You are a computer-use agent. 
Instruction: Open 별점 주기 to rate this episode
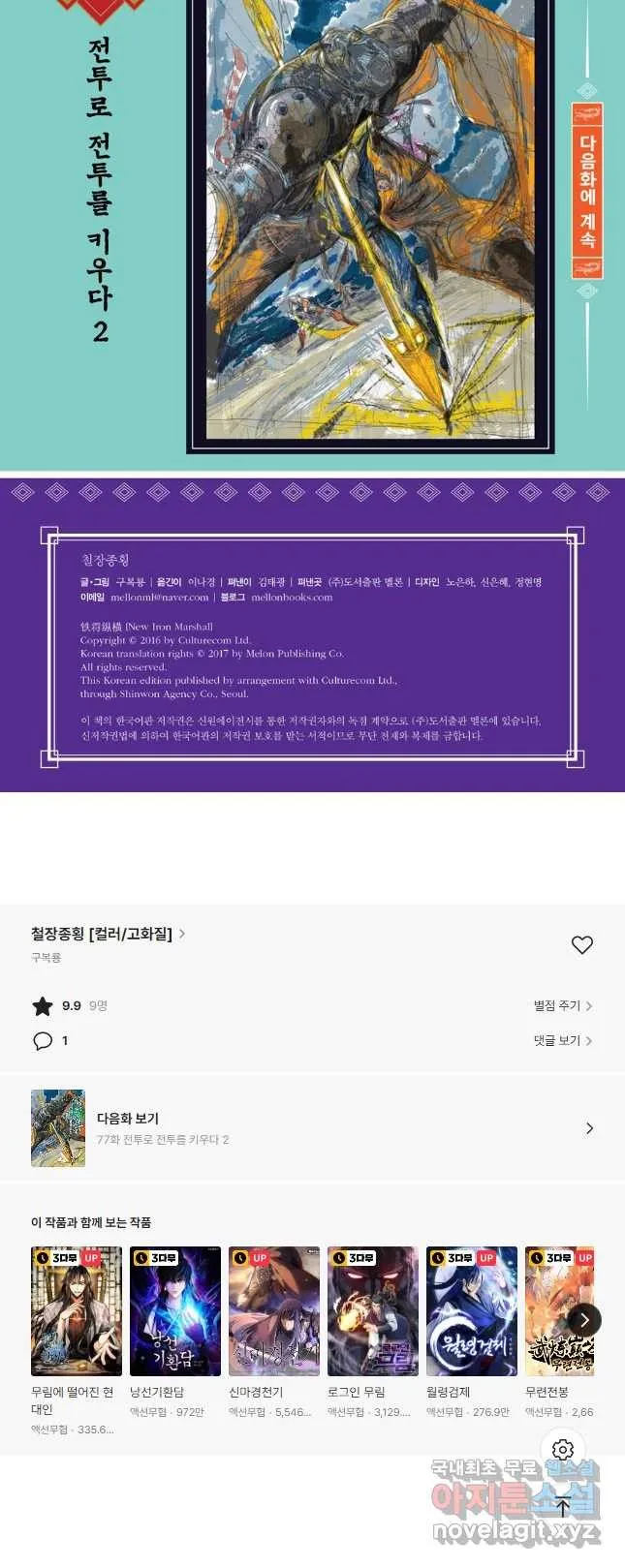(x=562, y=1005)
